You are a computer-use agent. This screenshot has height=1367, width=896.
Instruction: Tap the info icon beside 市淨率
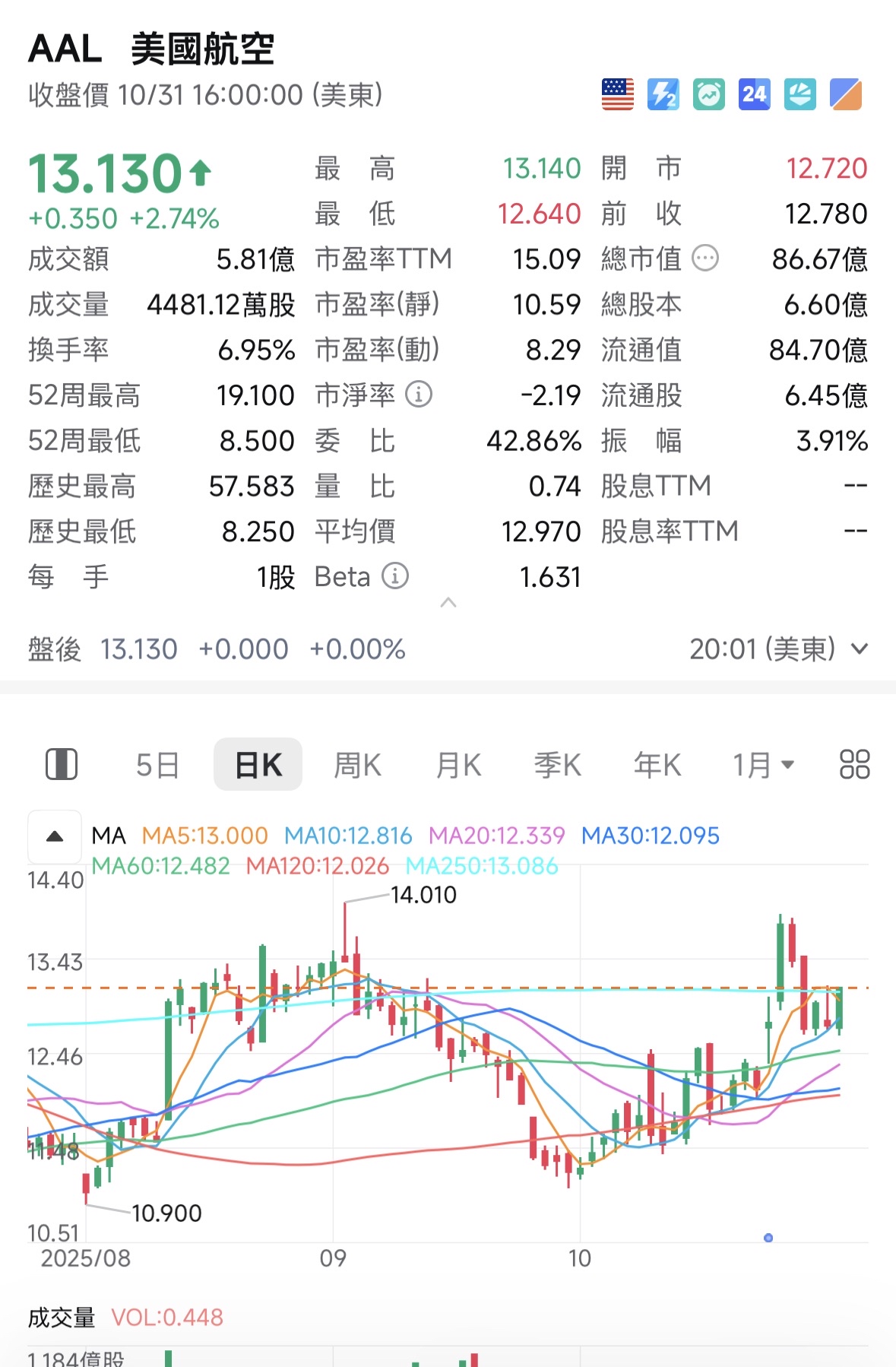click(x=419, y=394)
